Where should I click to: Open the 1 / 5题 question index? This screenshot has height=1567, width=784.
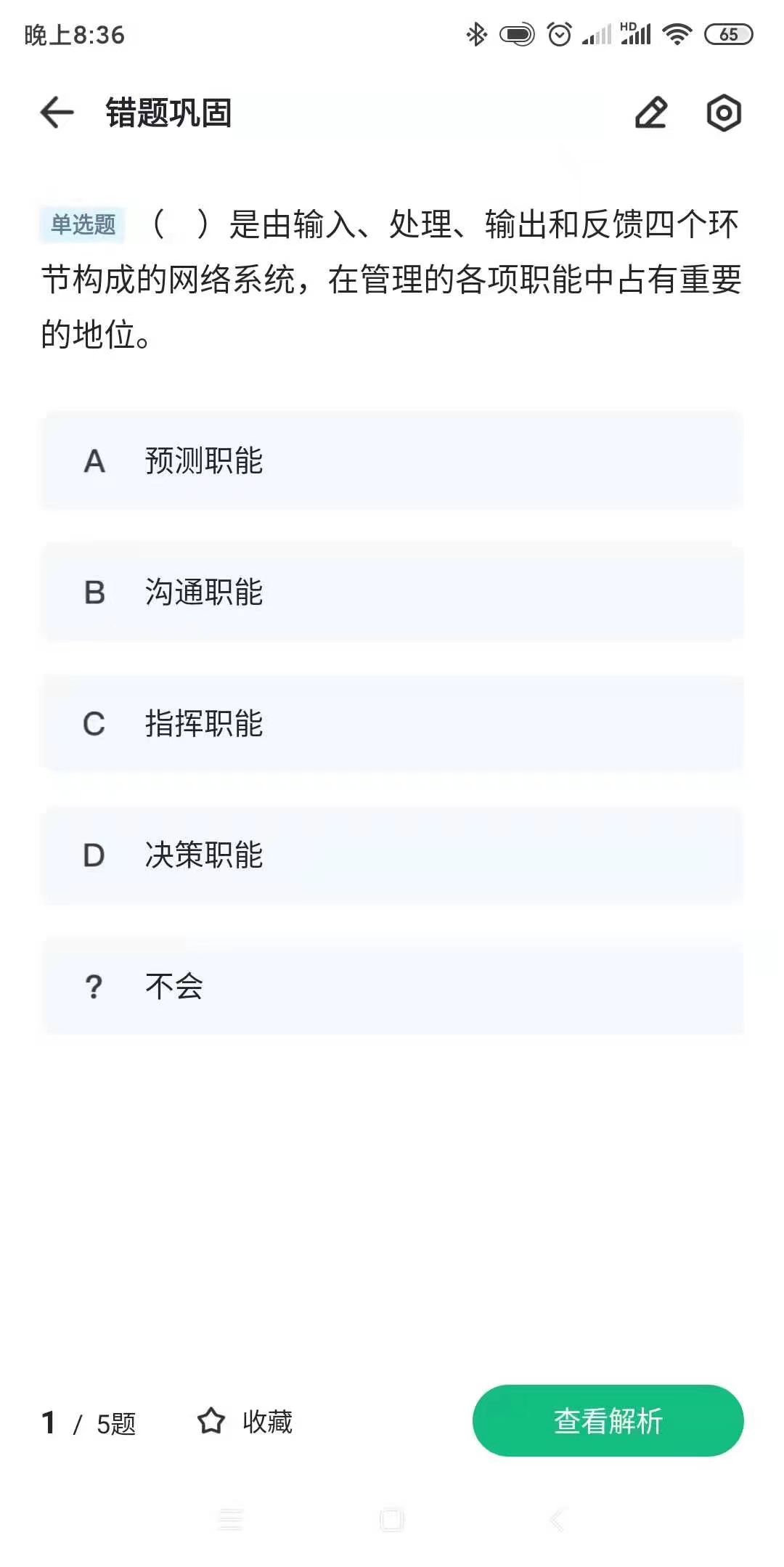(89, 1423)
